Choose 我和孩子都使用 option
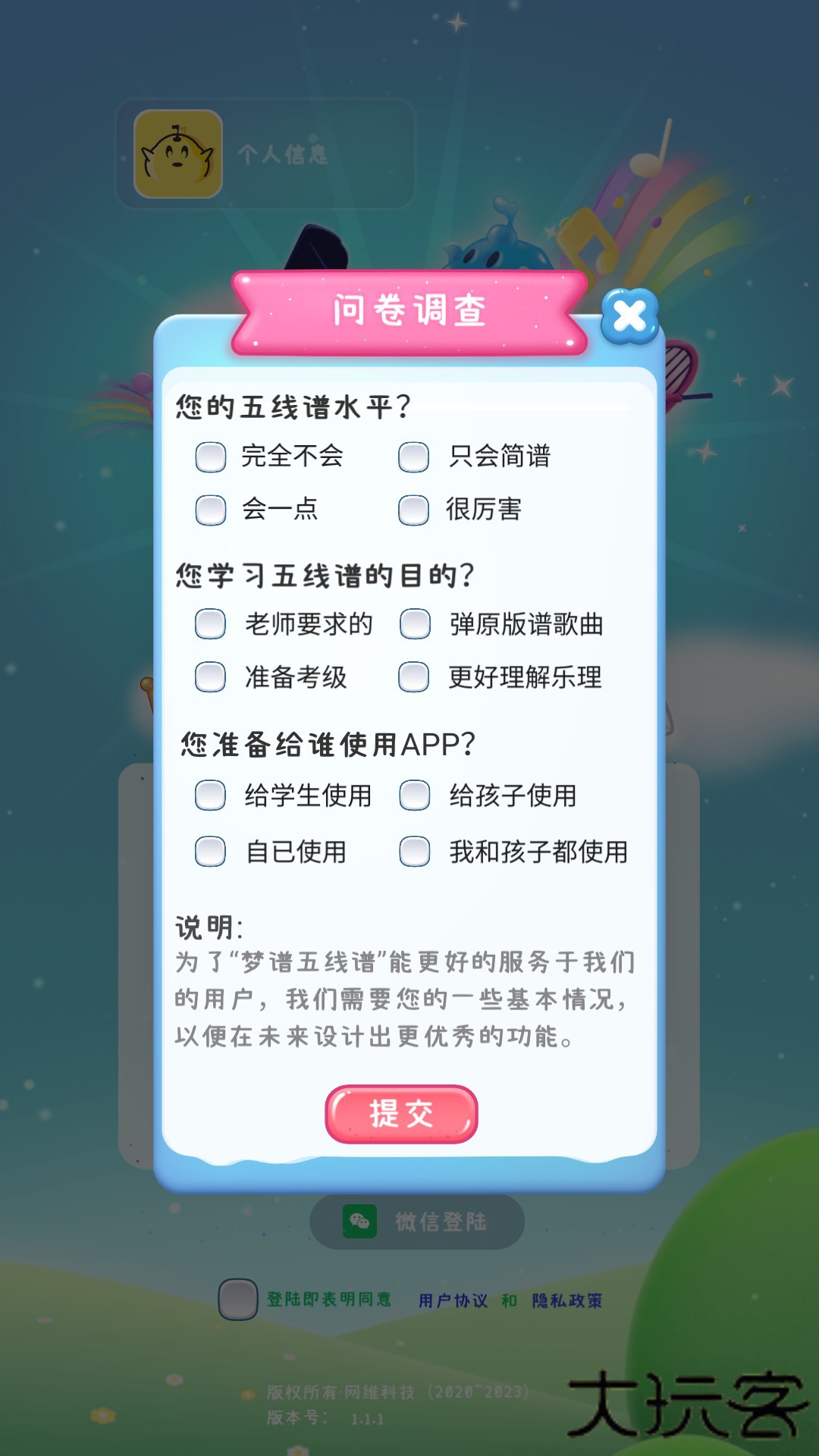 click(415, 852)
